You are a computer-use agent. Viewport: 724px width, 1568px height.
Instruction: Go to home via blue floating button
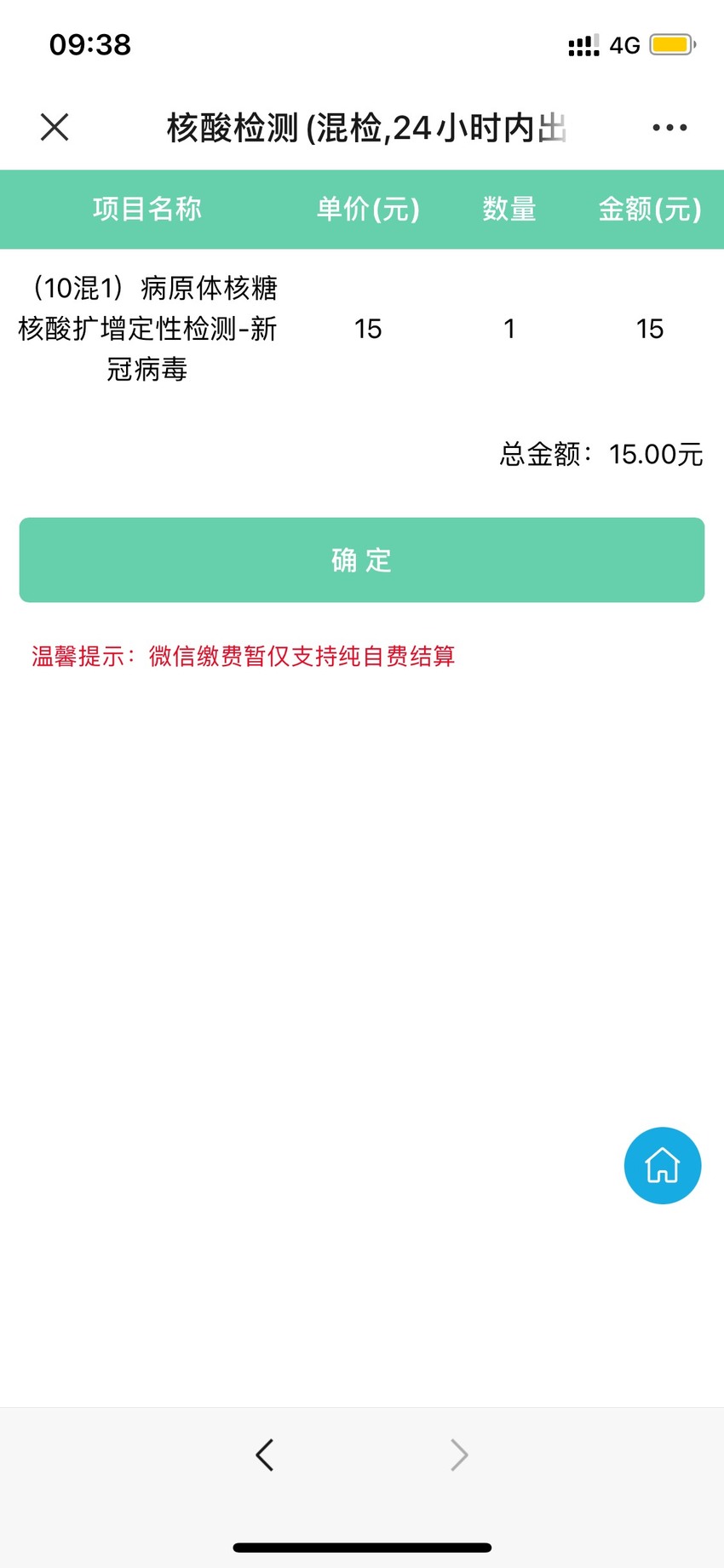pyautogui.click(x=663, y=1165)
